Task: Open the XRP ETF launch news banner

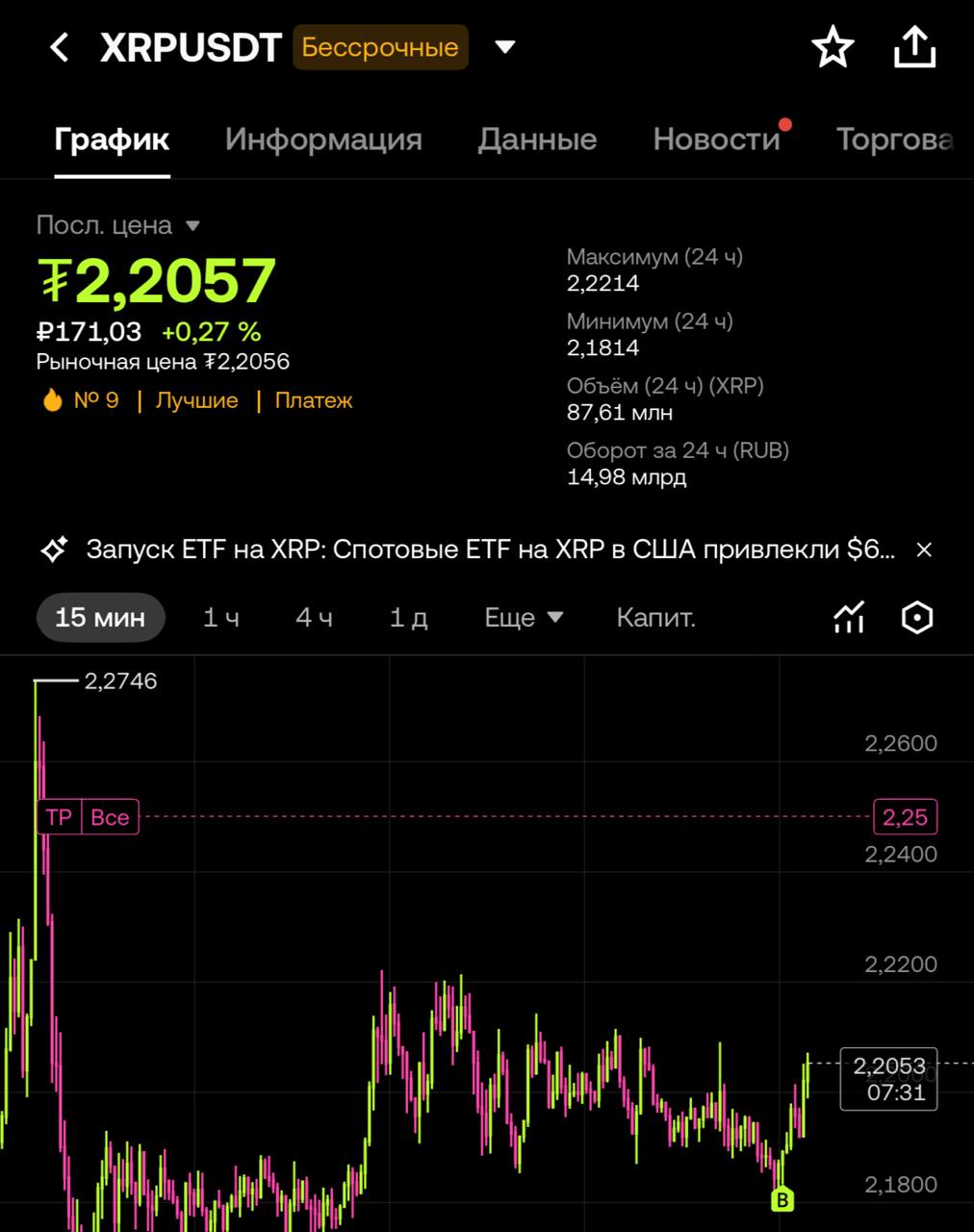Action: (491, 550)
